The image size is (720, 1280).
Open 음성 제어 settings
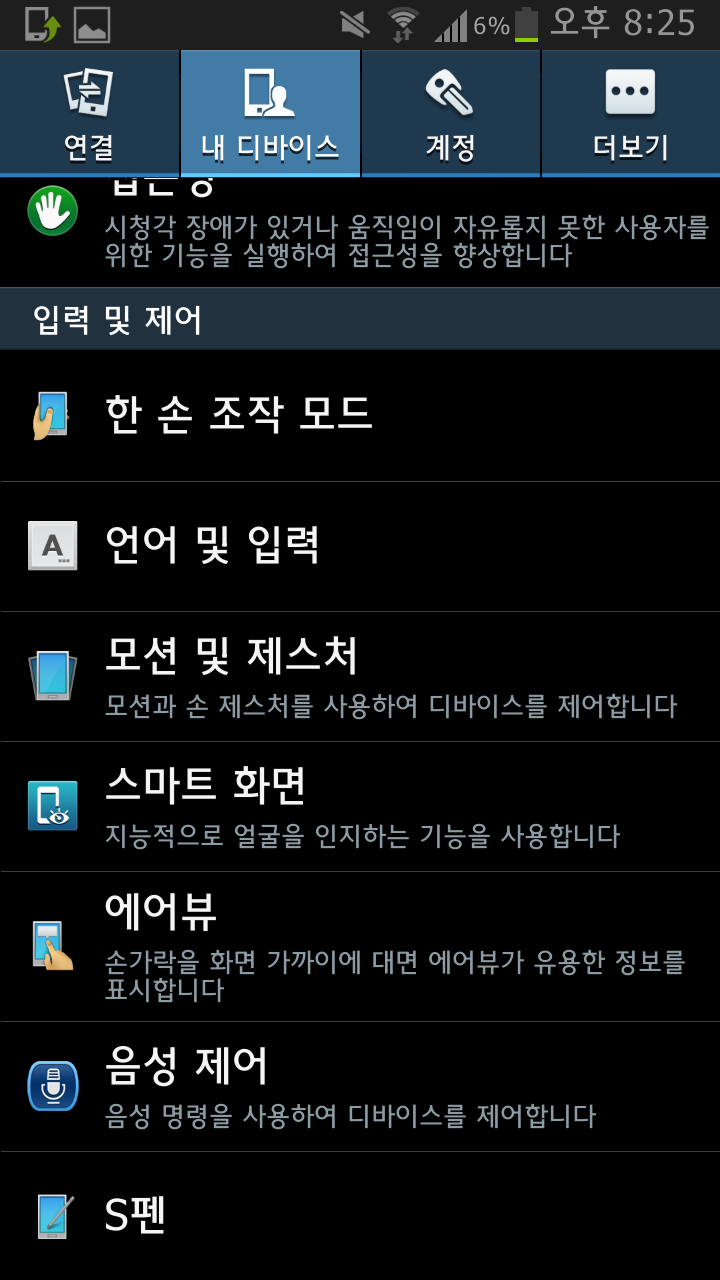[360, 1086]
